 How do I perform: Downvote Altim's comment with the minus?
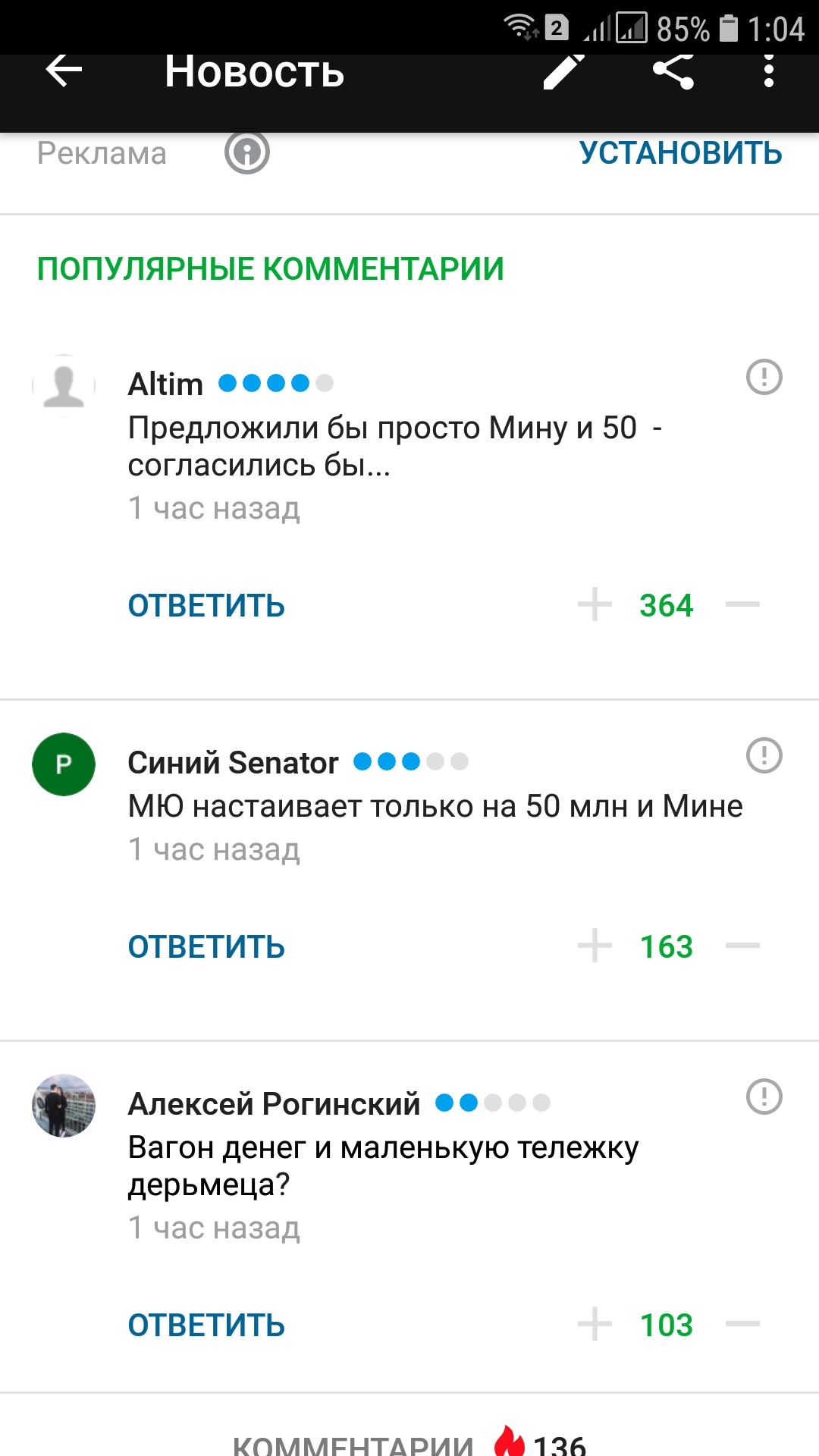pos(742,604)
